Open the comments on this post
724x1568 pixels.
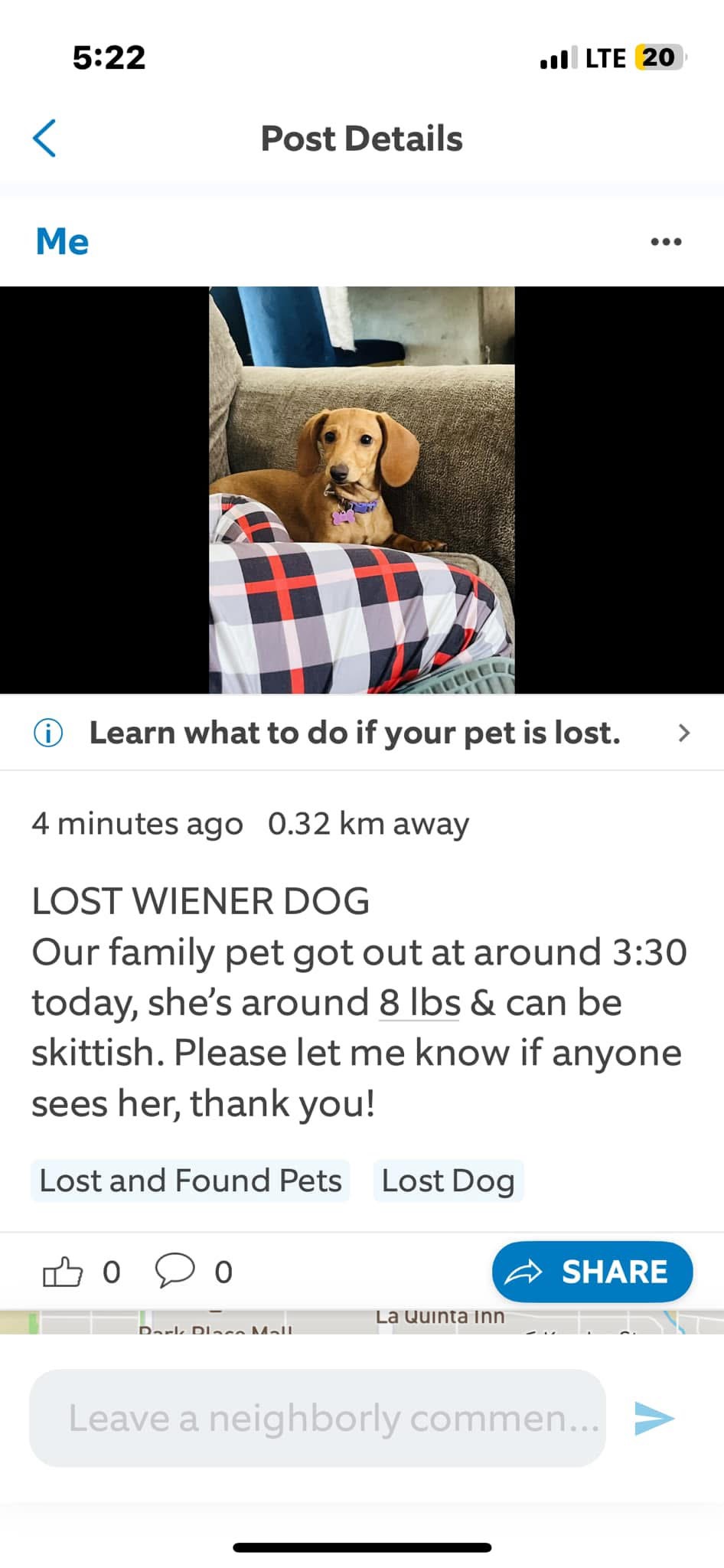tap(175, 1272)
